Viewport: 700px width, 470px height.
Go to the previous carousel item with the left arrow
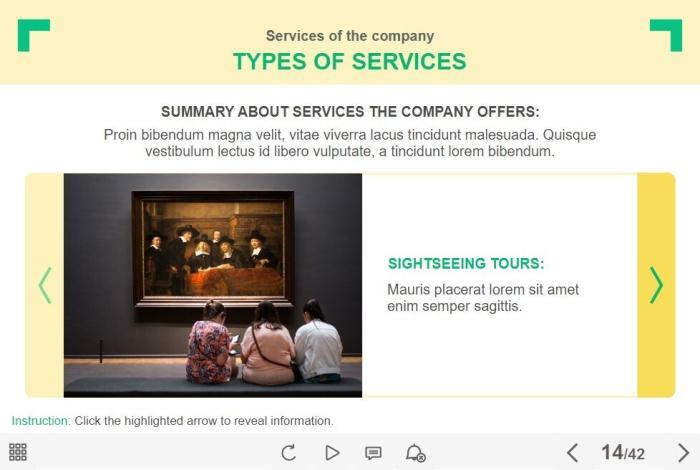coord(44,285)
